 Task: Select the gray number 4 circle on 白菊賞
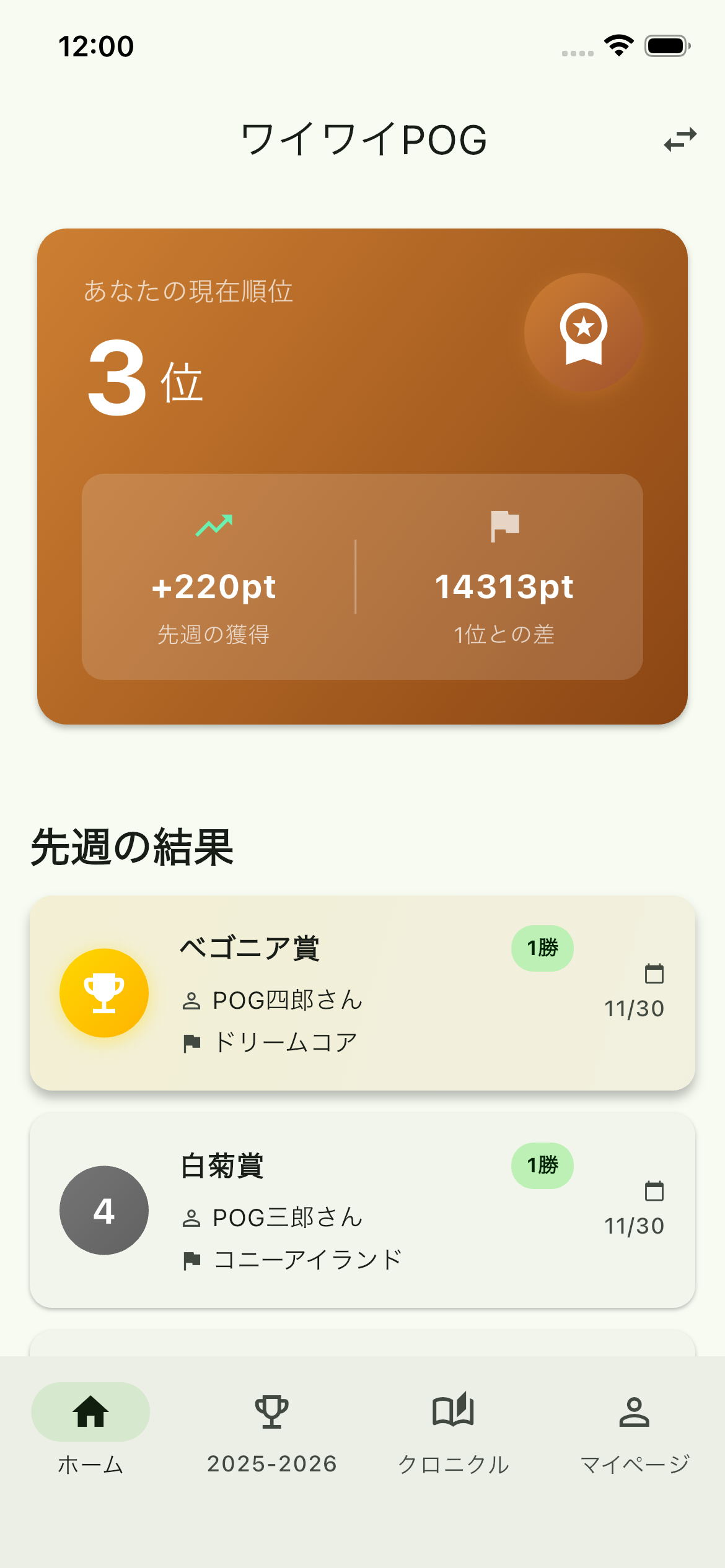pyautogui.click(x=103, y=1211)
